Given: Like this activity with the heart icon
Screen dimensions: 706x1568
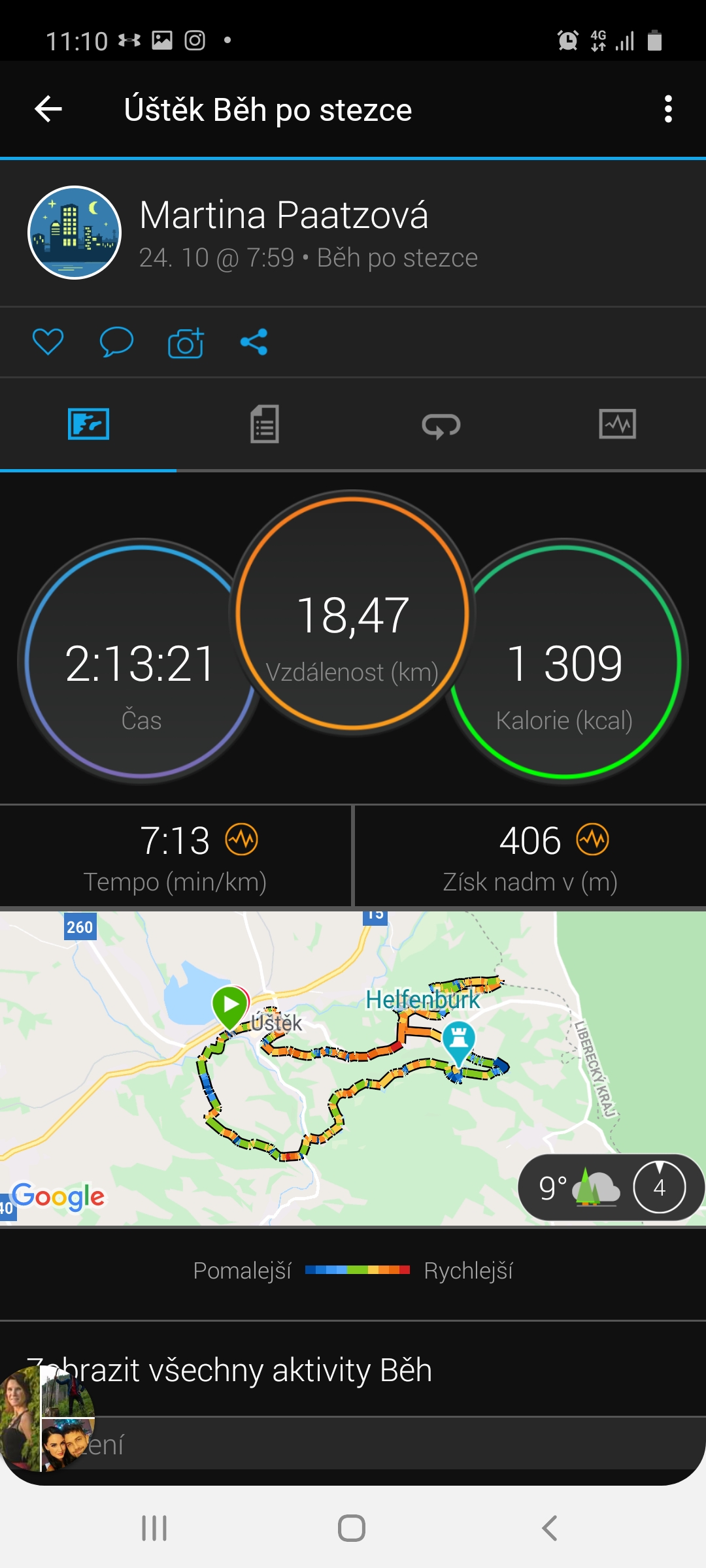Looking at the screenshot, I should point(48,342).
